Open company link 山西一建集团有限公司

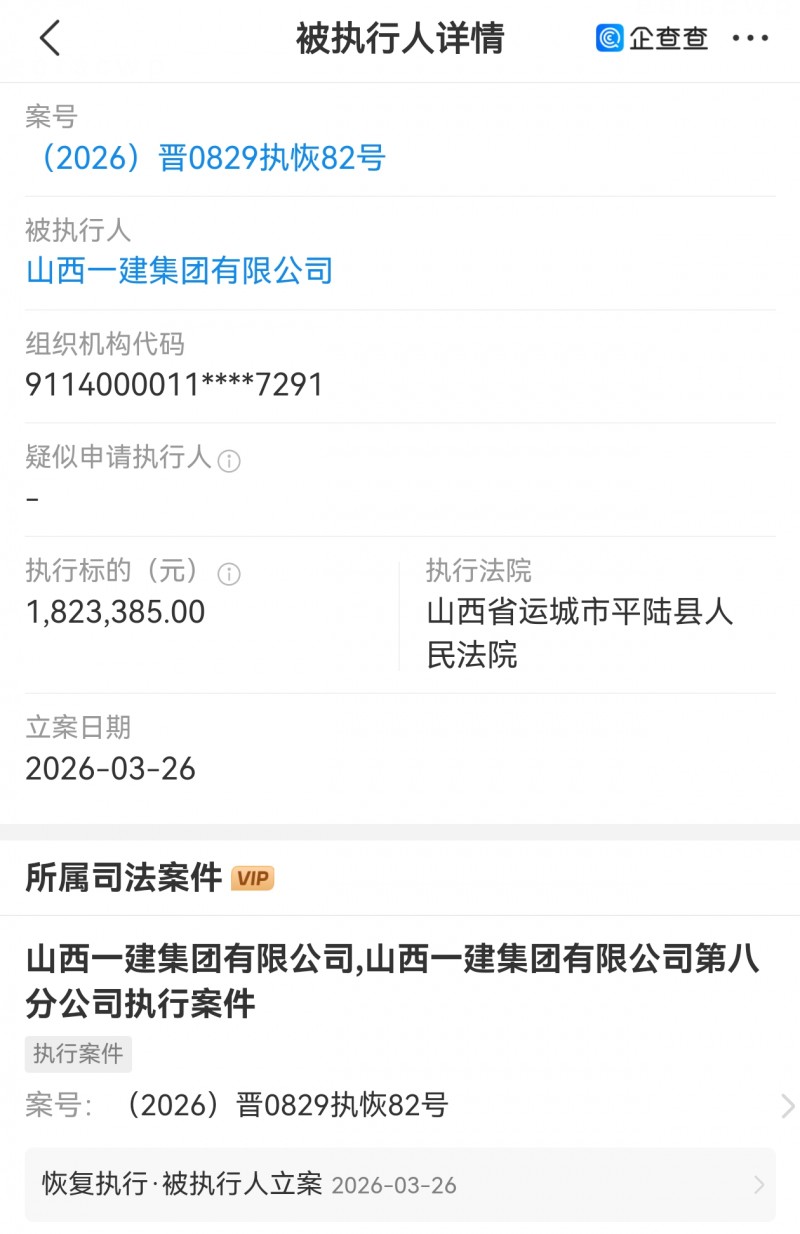[180, 271]
